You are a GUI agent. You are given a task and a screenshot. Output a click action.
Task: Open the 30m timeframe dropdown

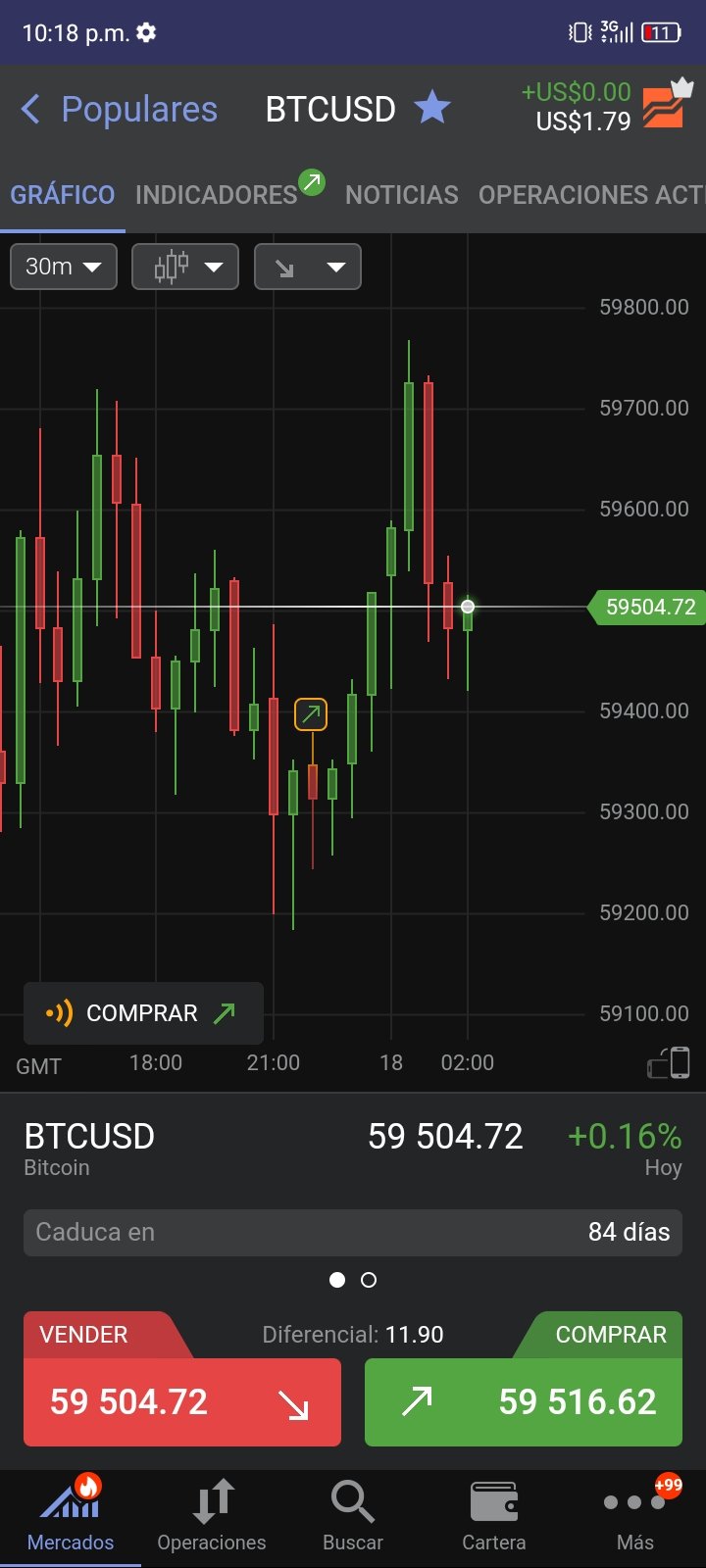click(64, 267)
